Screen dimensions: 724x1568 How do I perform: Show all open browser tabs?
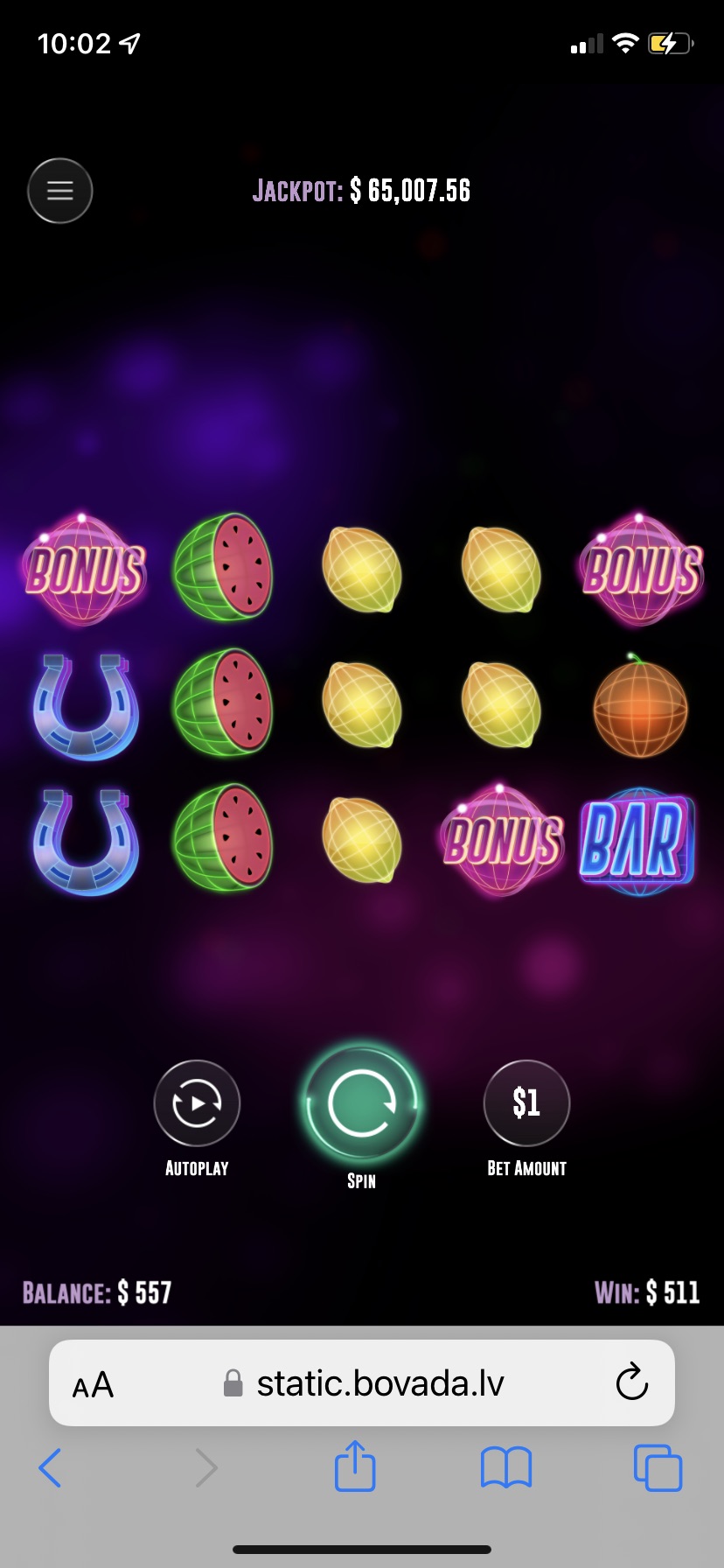click(x=658, y=1467)
